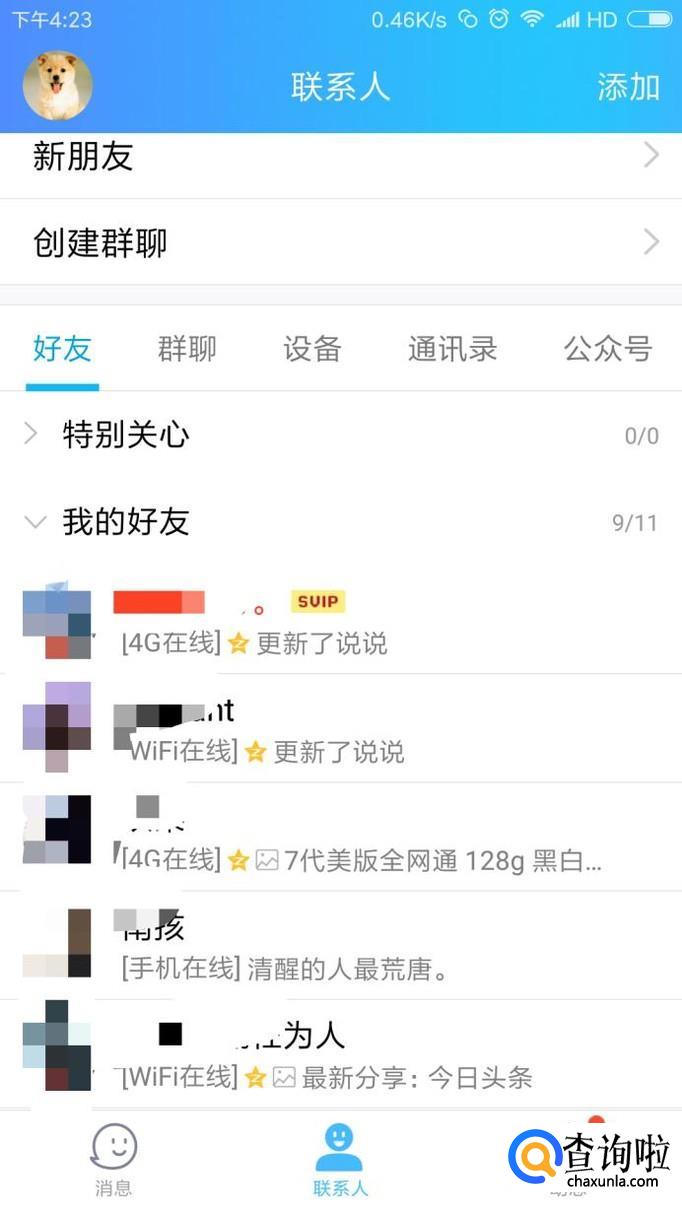Open friend selling 7代美版全网通 128g

click(x=341, y=837)
